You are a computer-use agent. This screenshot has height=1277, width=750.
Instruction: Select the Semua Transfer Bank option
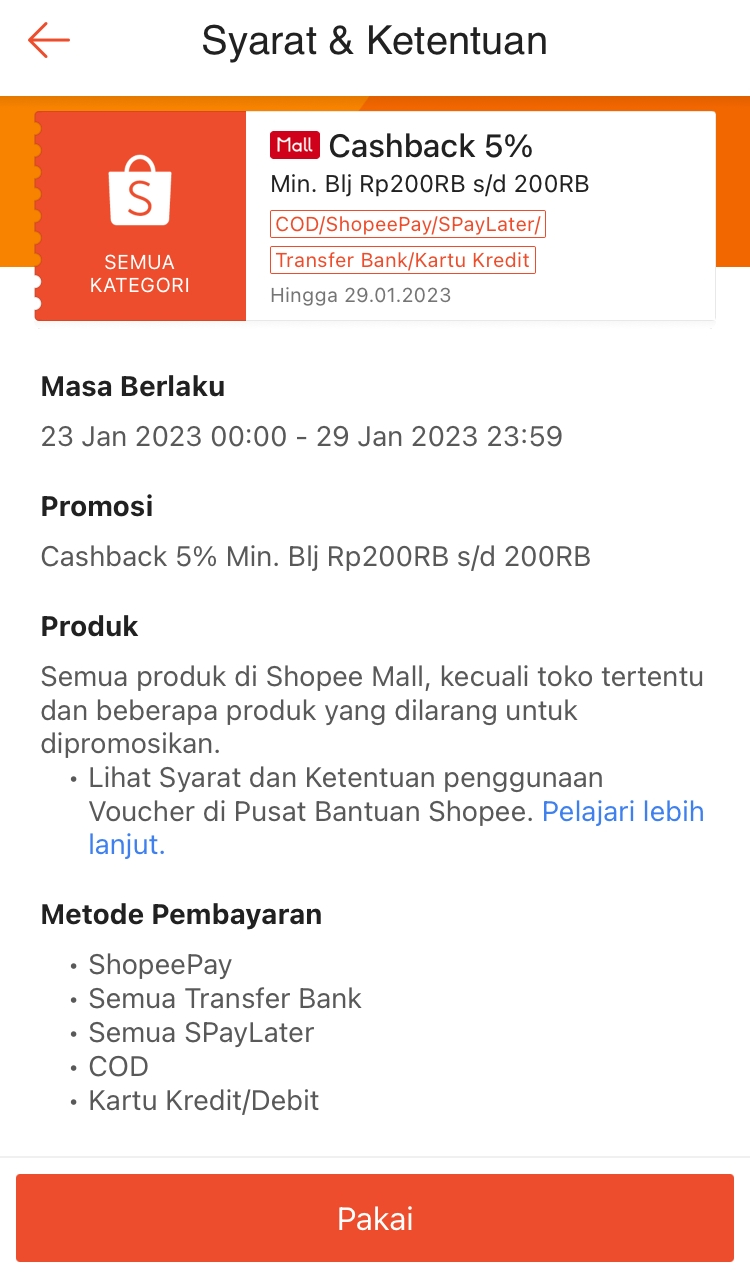(x=224, y=999)
